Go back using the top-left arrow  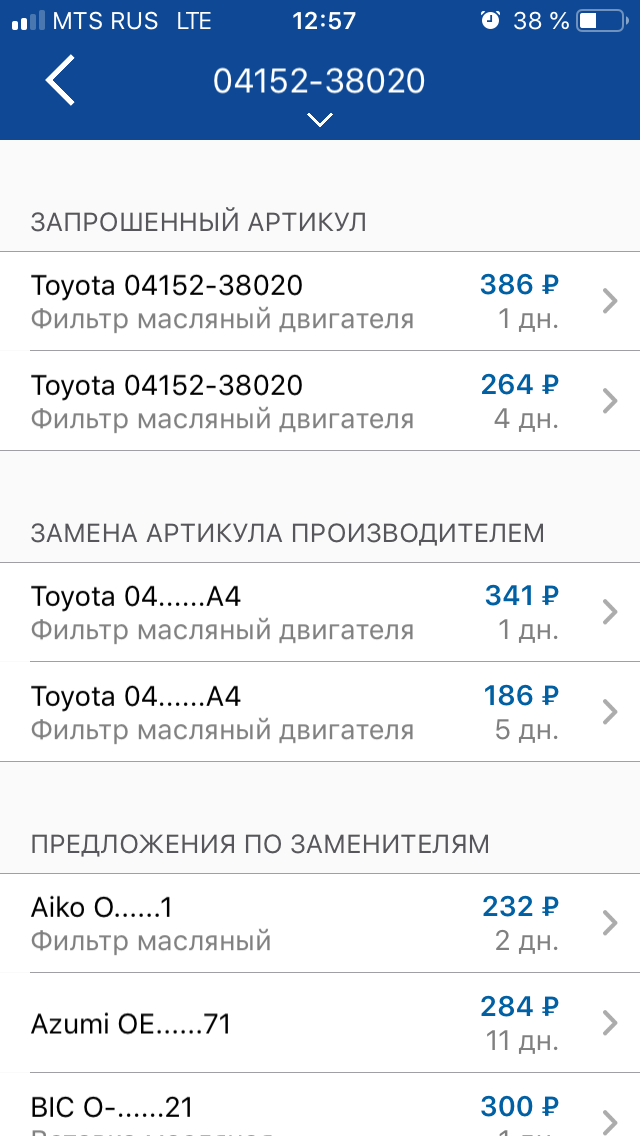(x=60, y=80)
